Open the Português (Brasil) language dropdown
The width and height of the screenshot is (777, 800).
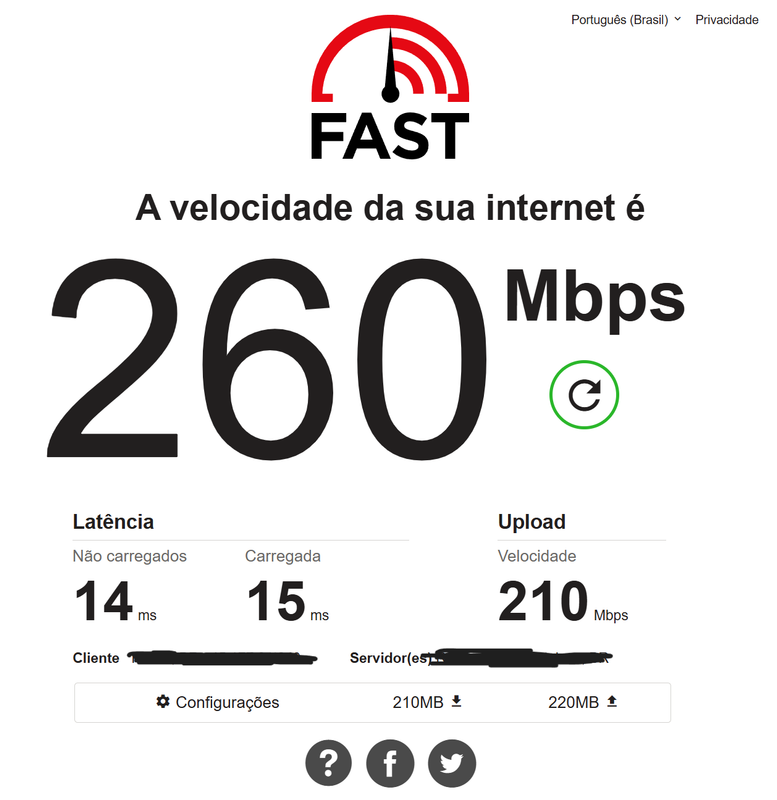pos(625,20)
